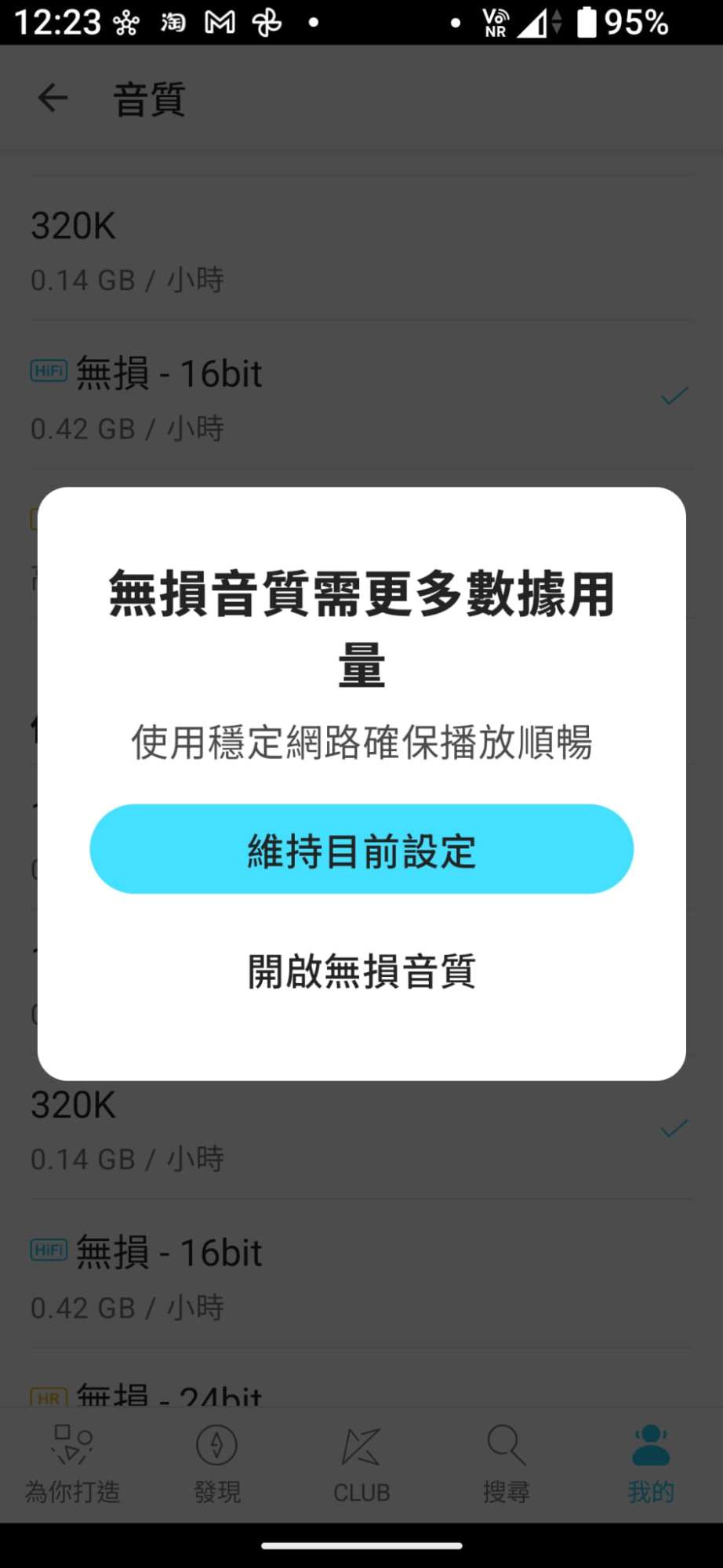
Task: Tap the HiFi badge beside 無損 - 16bit
Action: click(48, 1250)
